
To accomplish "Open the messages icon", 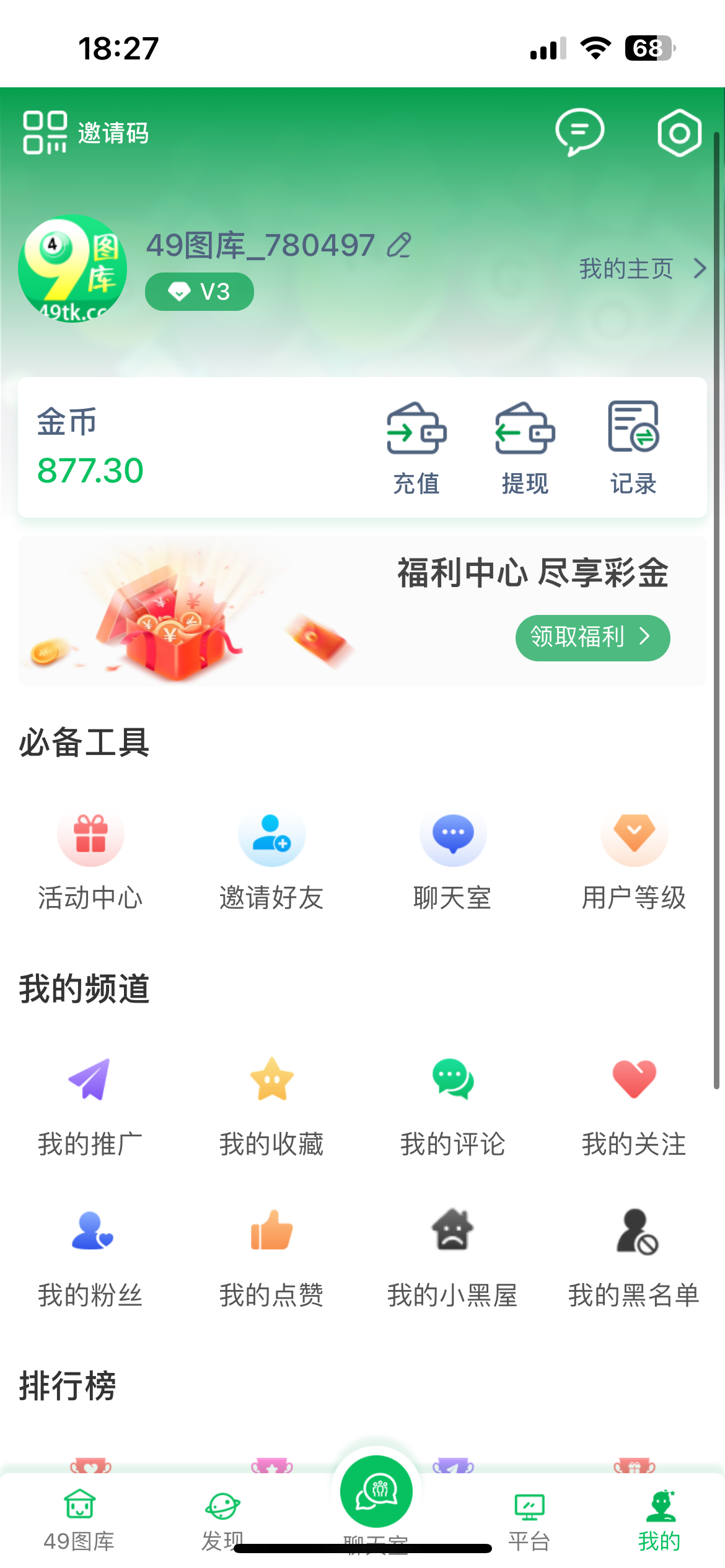I will 579,132.
